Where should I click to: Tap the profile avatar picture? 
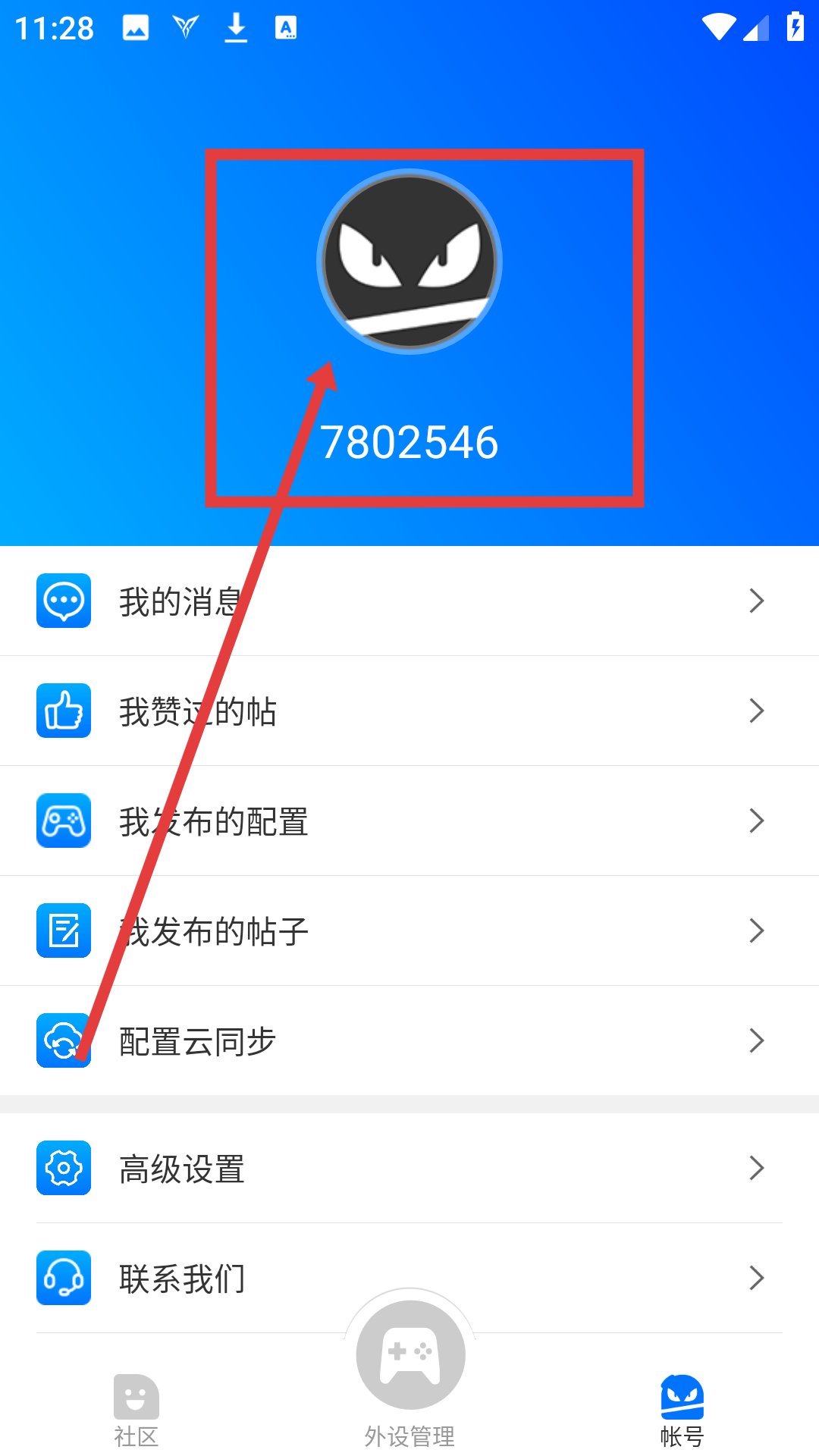tap(409, 262)
